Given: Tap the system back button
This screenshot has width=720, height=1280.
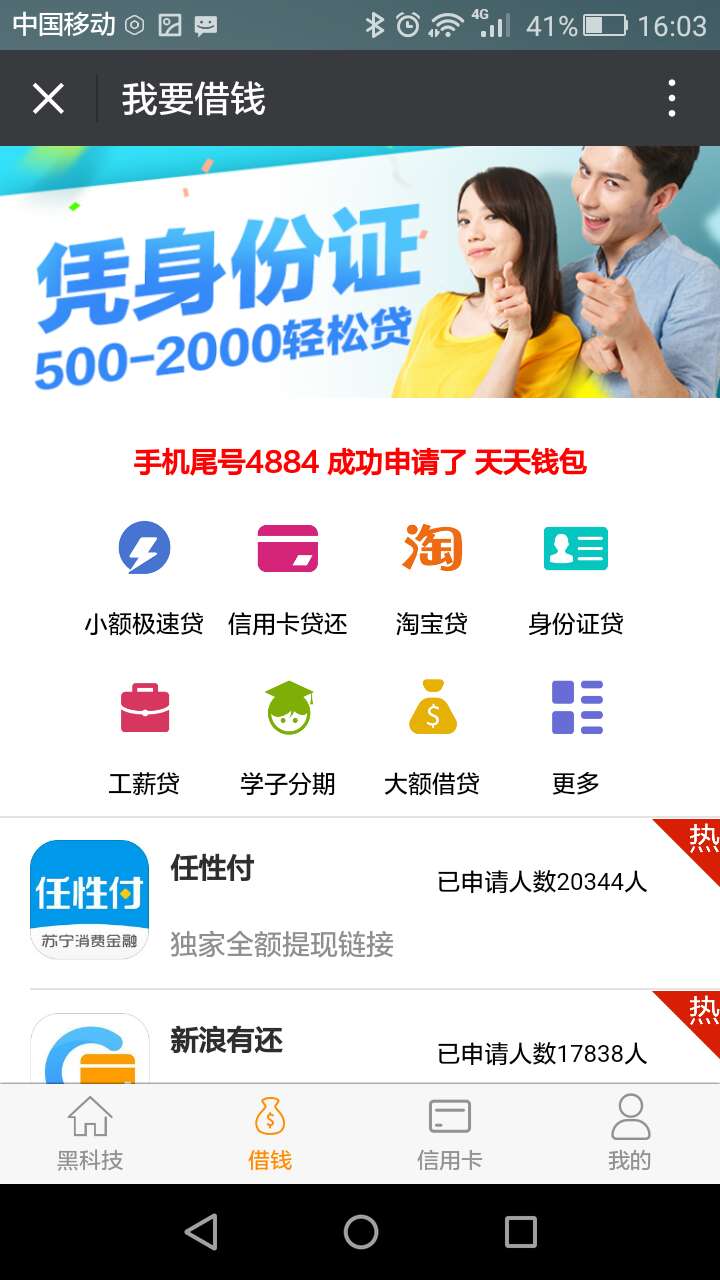Looking at the screenshot, I should (201, 1232).
